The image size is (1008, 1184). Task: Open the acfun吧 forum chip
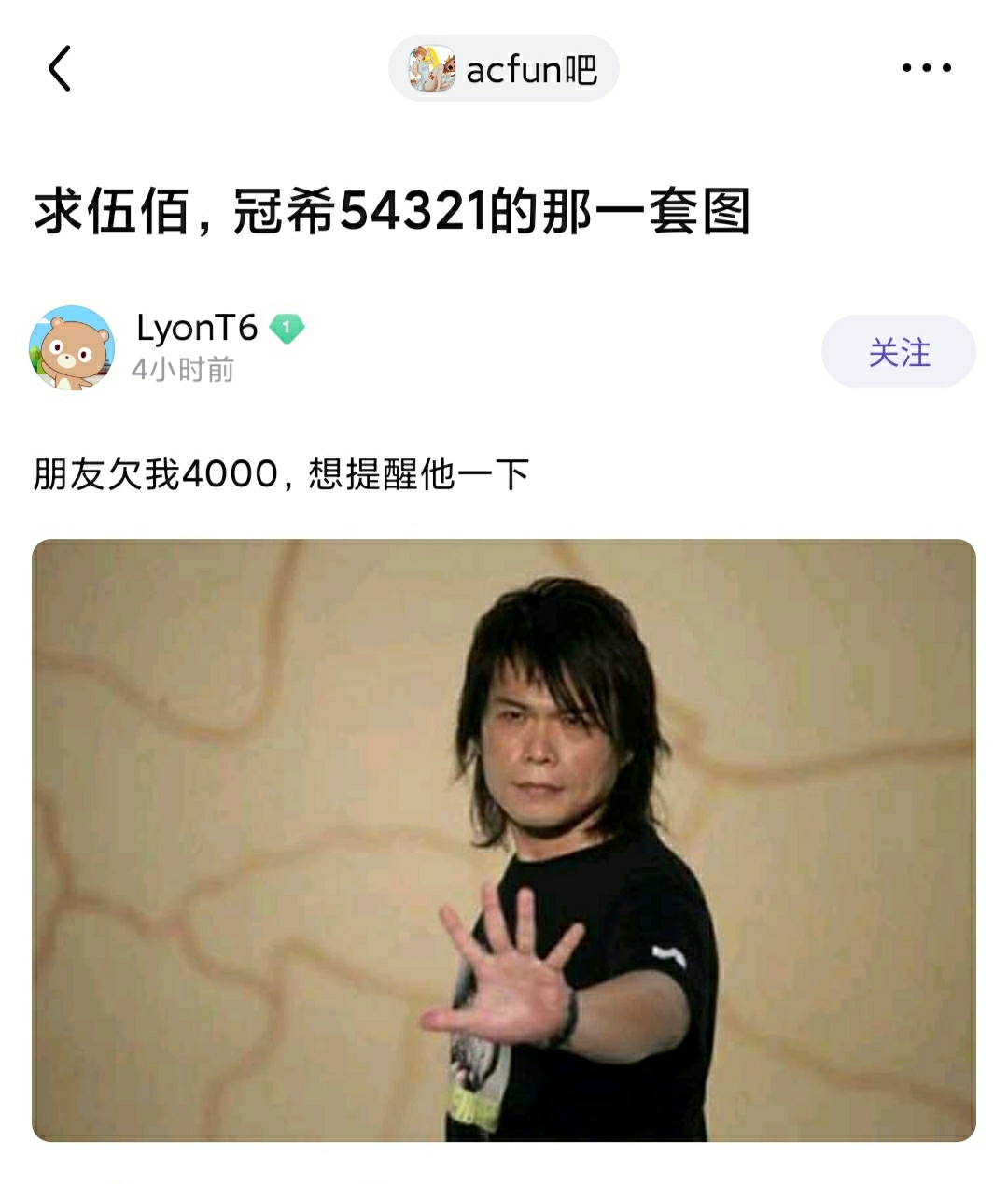coord(504,69)
